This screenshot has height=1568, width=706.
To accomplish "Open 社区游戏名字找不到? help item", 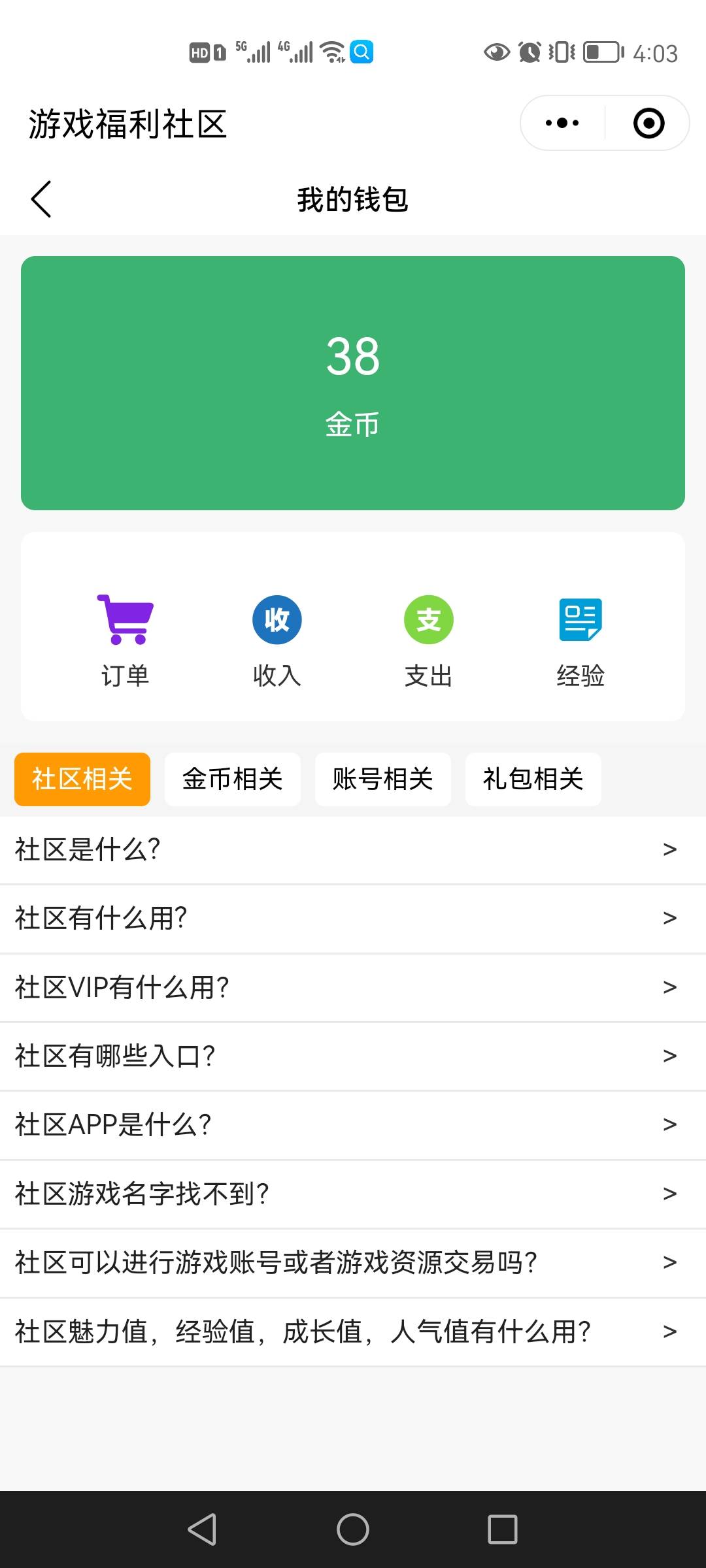I will (x=353, y=1194).
